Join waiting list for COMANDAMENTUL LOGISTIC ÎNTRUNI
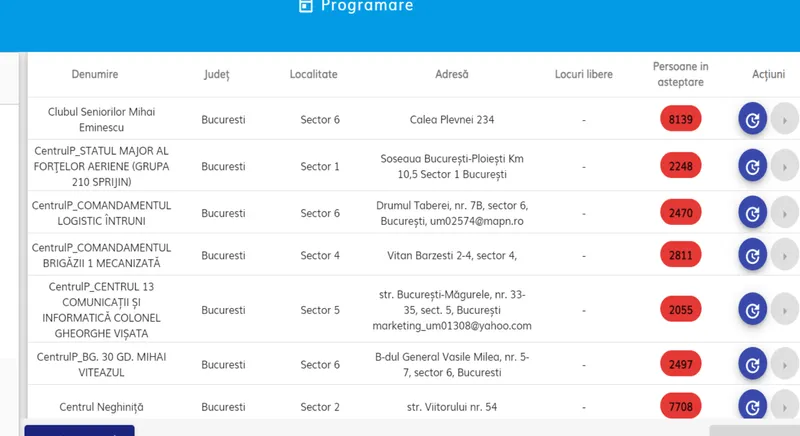800x436 pixels. 752,212
